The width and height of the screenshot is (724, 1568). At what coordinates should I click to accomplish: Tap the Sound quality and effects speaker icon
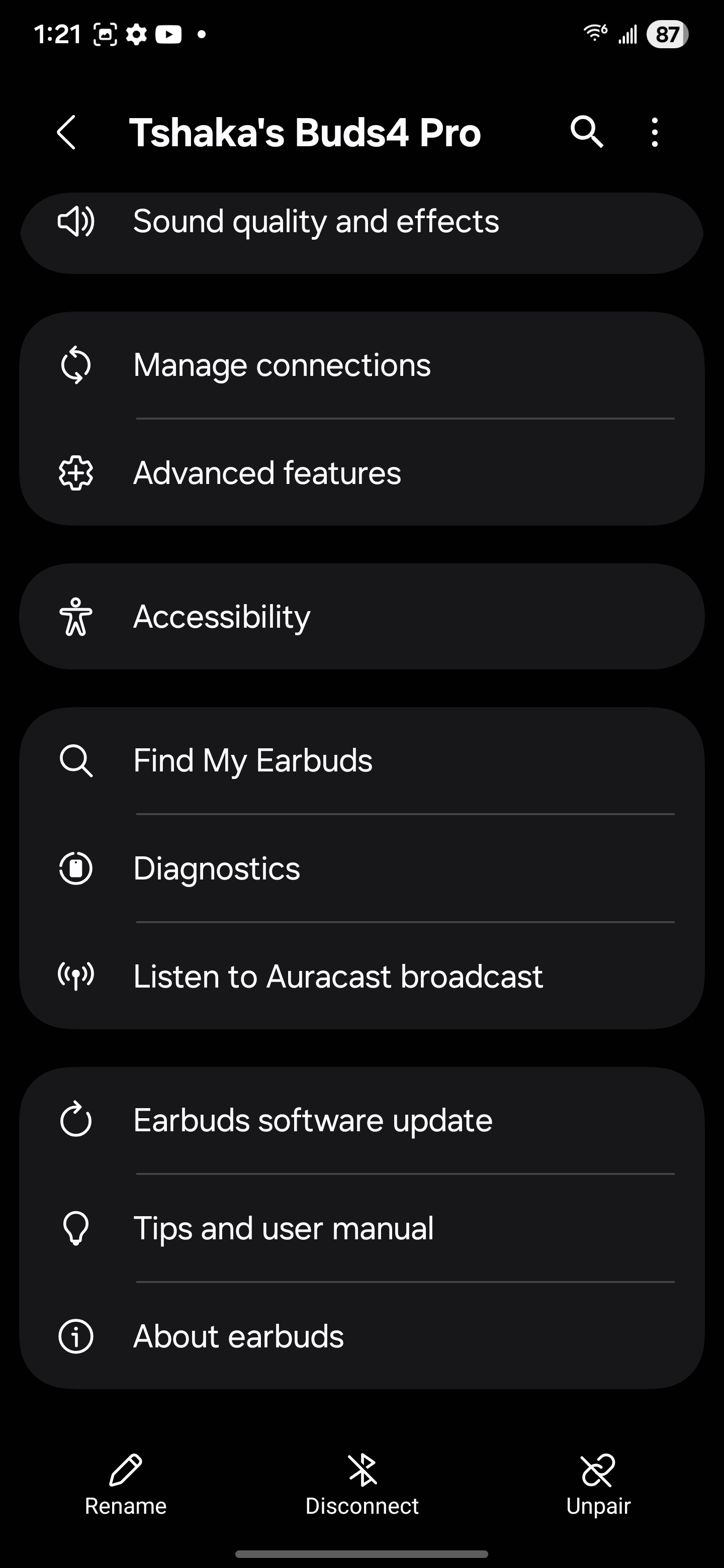tap(75, 222)
